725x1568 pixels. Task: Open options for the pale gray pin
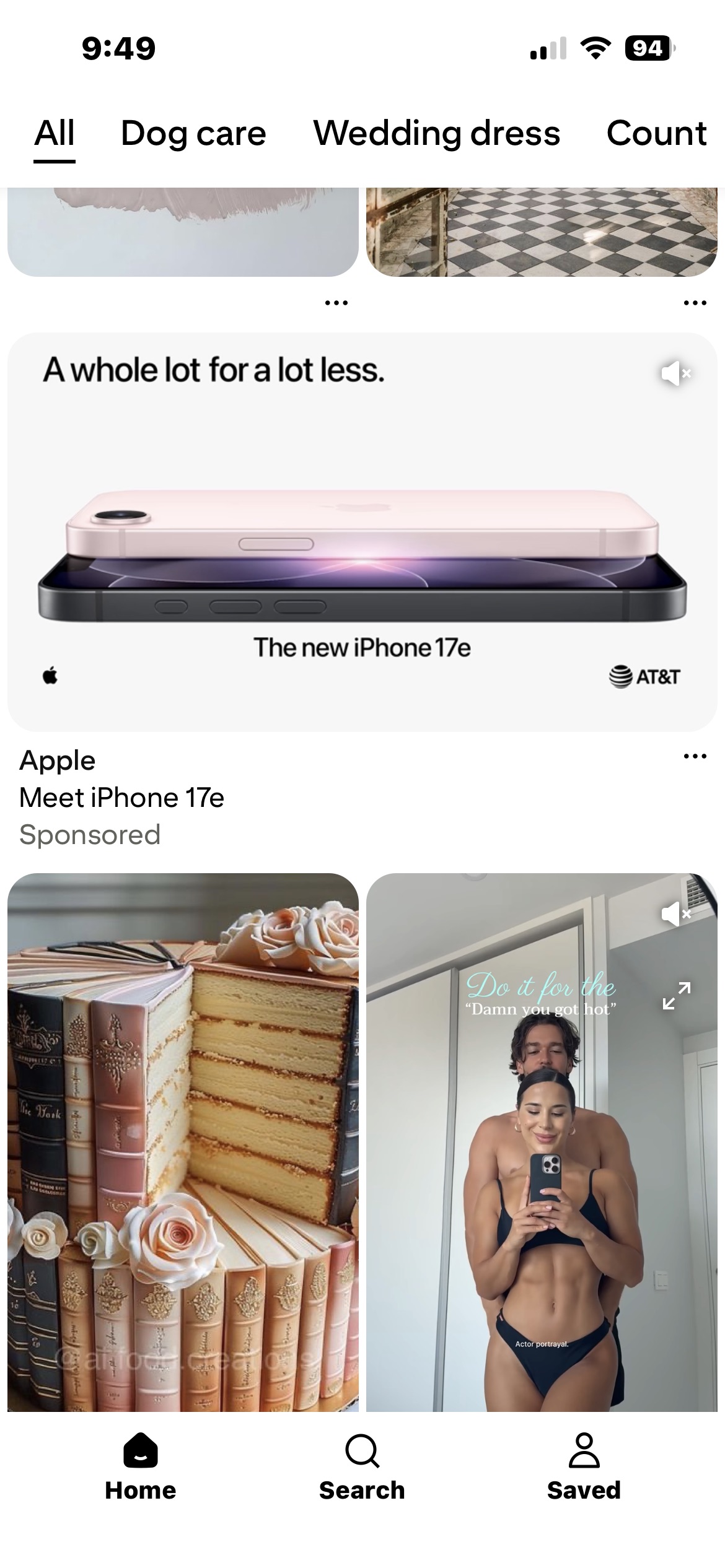(336, 303)
